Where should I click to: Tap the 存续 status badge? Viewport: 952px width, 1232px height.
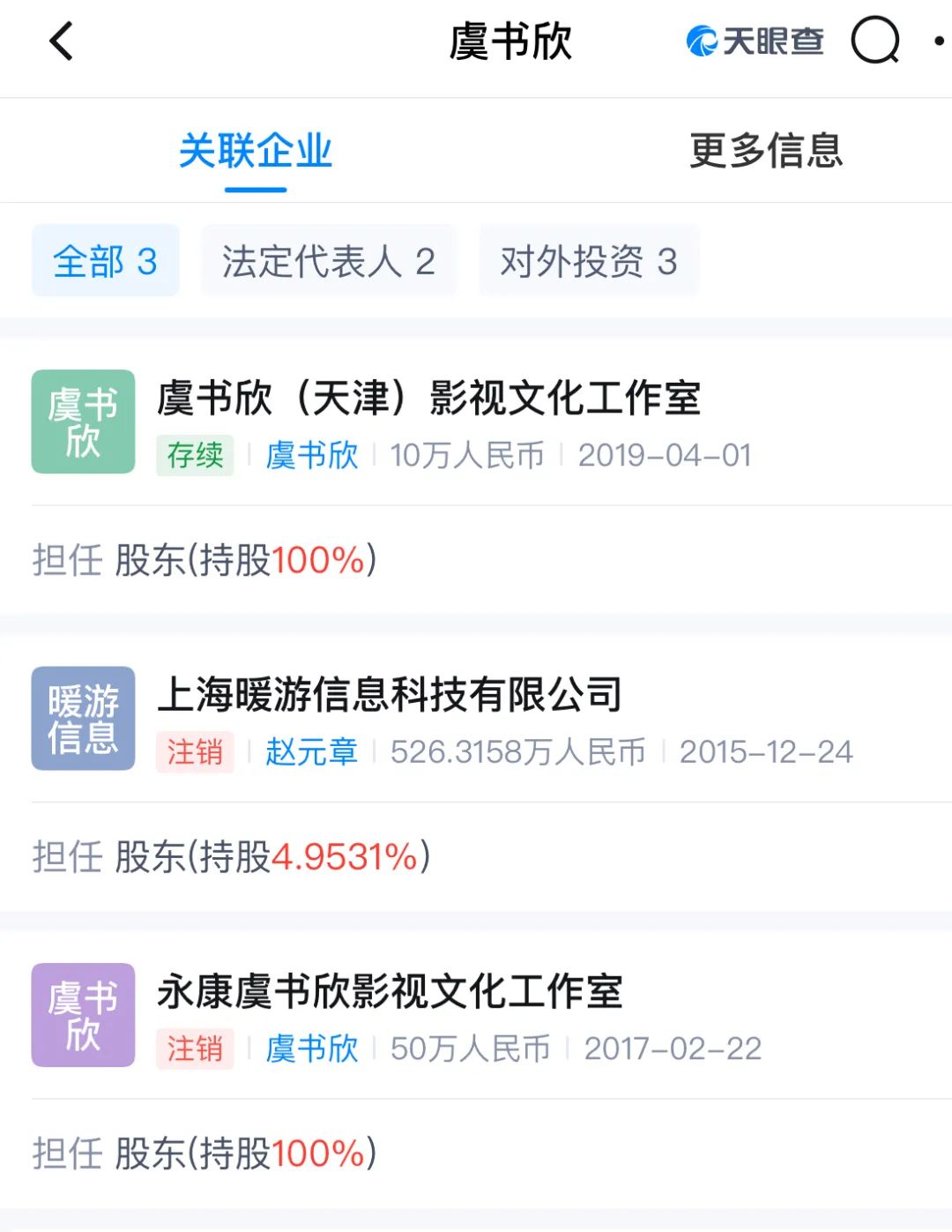(195, 456)
